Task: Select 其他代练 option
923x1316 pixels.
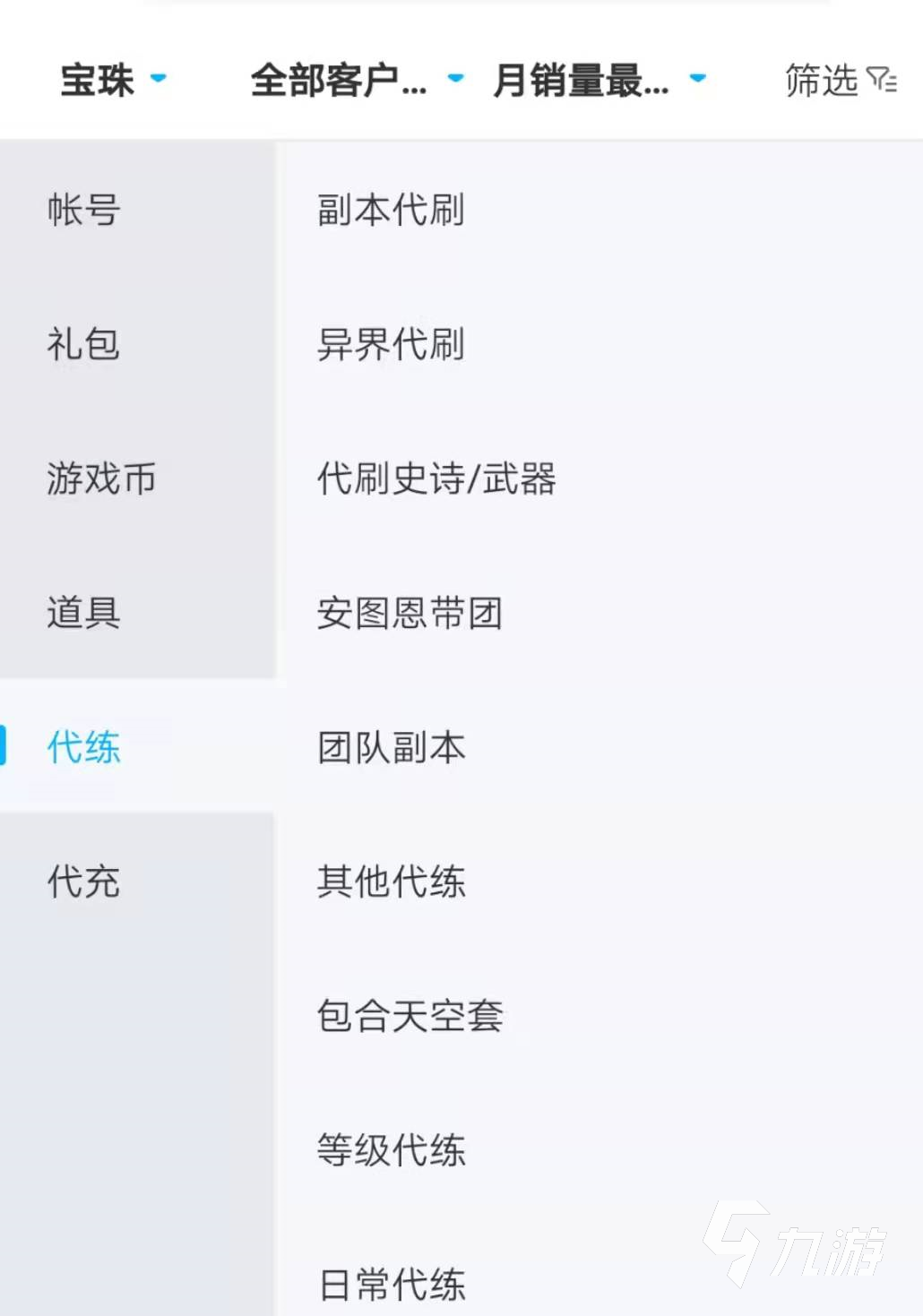Action: [391, 882]
